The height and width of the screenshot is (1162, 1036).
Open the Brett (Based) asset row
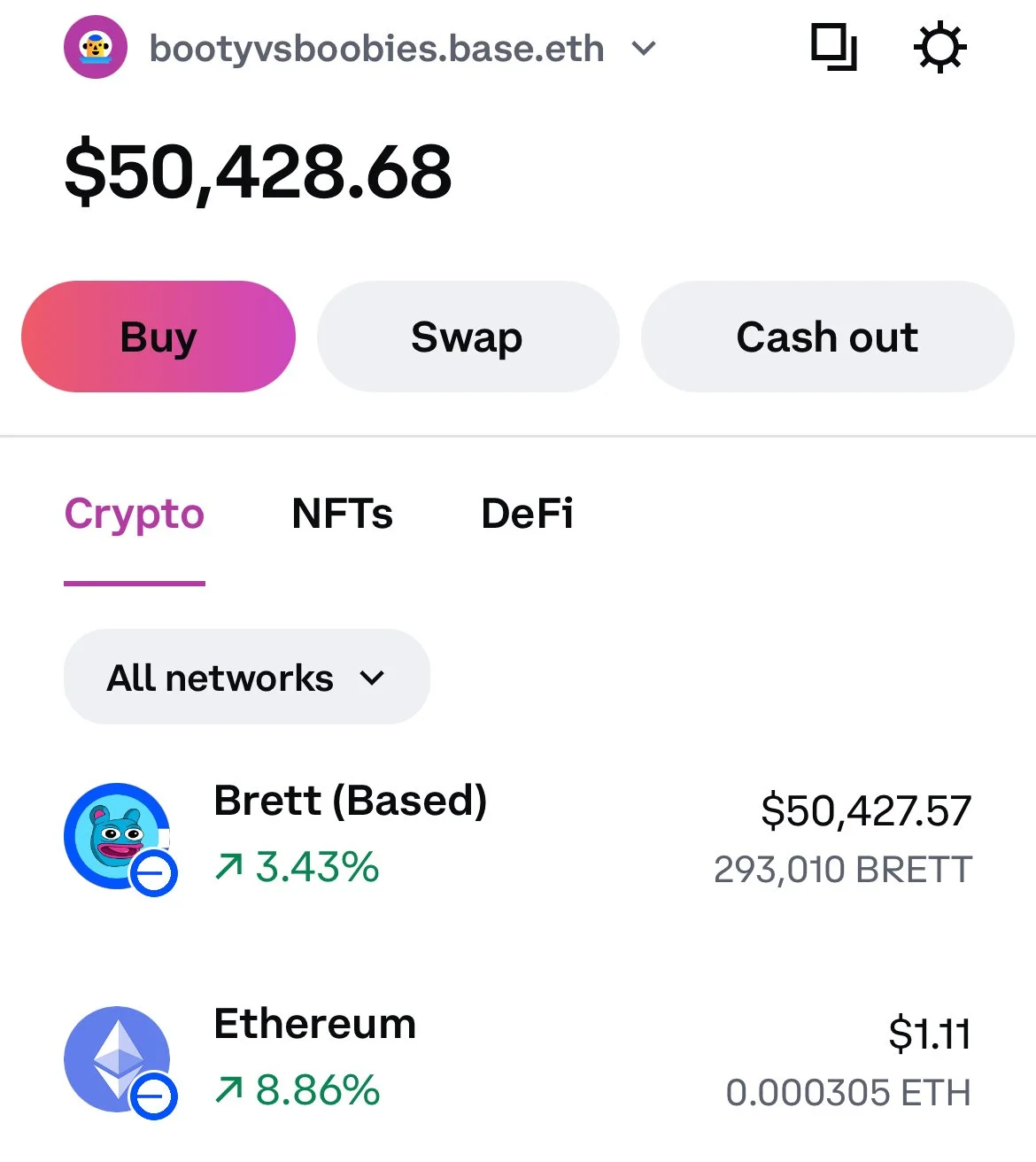518,835
